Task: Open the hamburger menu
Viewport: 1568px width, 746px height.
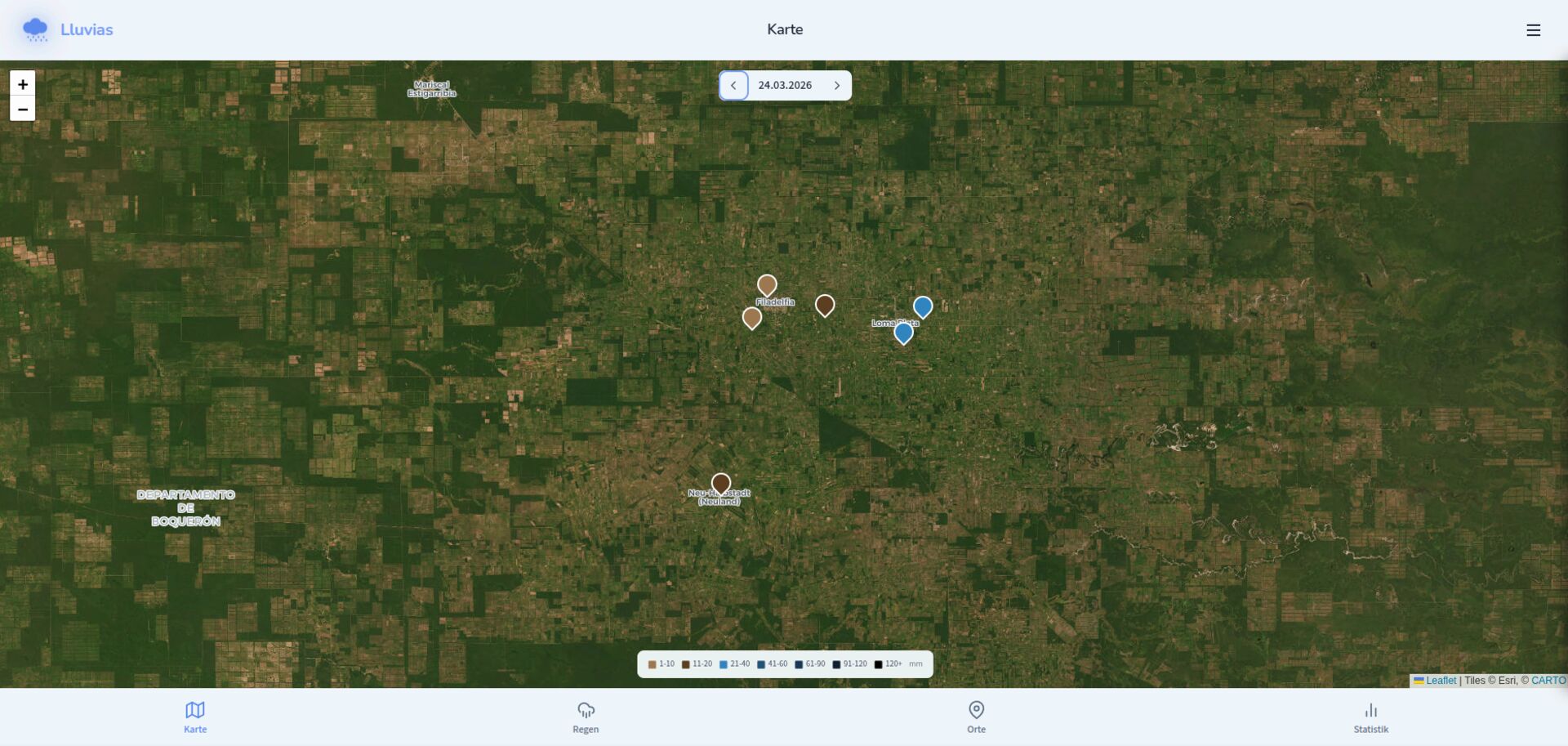Action: click(x=1533, y=30)
